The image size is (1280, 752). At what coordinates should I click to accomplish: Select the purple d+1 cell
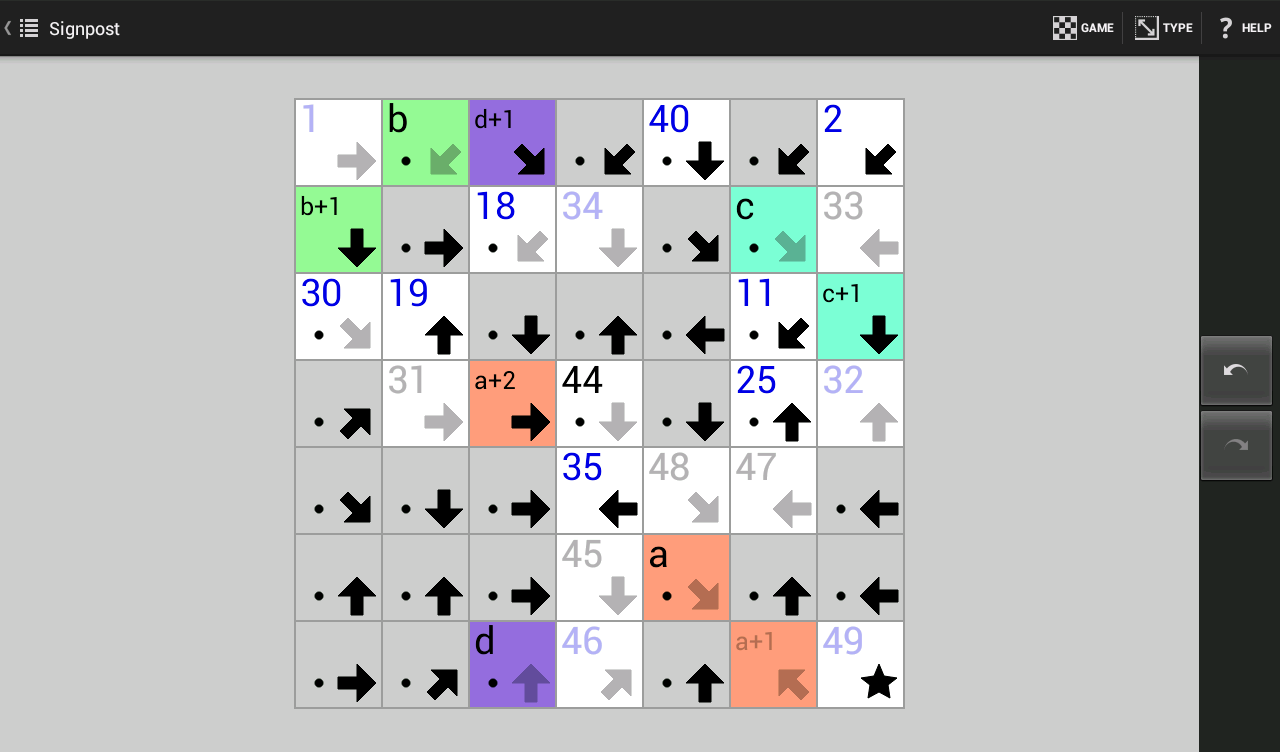pos(512,142)
